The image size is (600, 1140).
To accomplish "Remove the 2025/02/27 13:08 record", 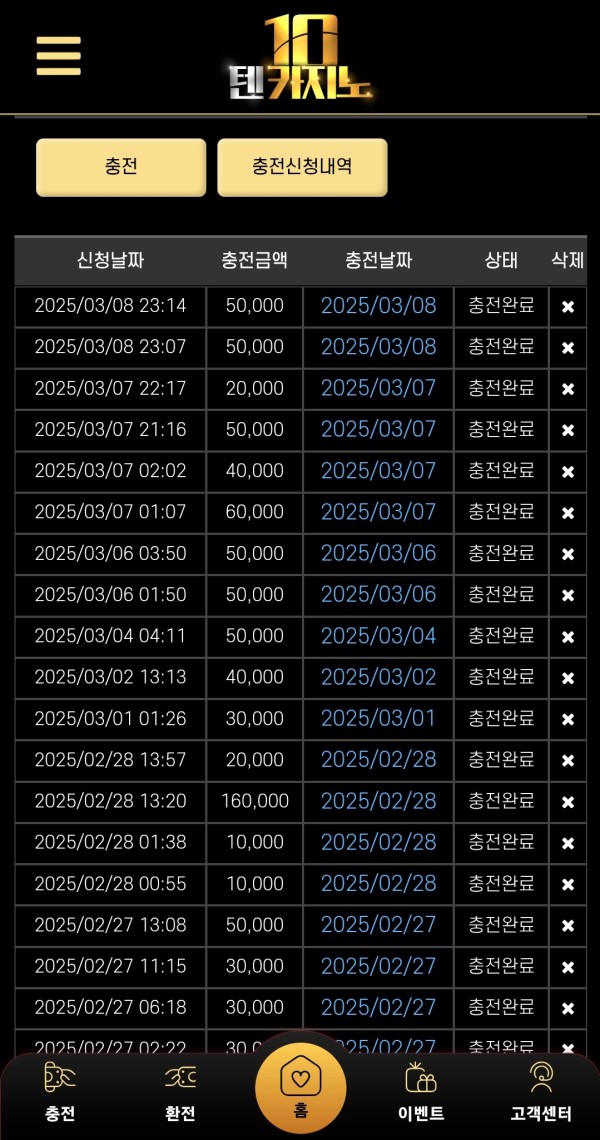I will 568,926.
